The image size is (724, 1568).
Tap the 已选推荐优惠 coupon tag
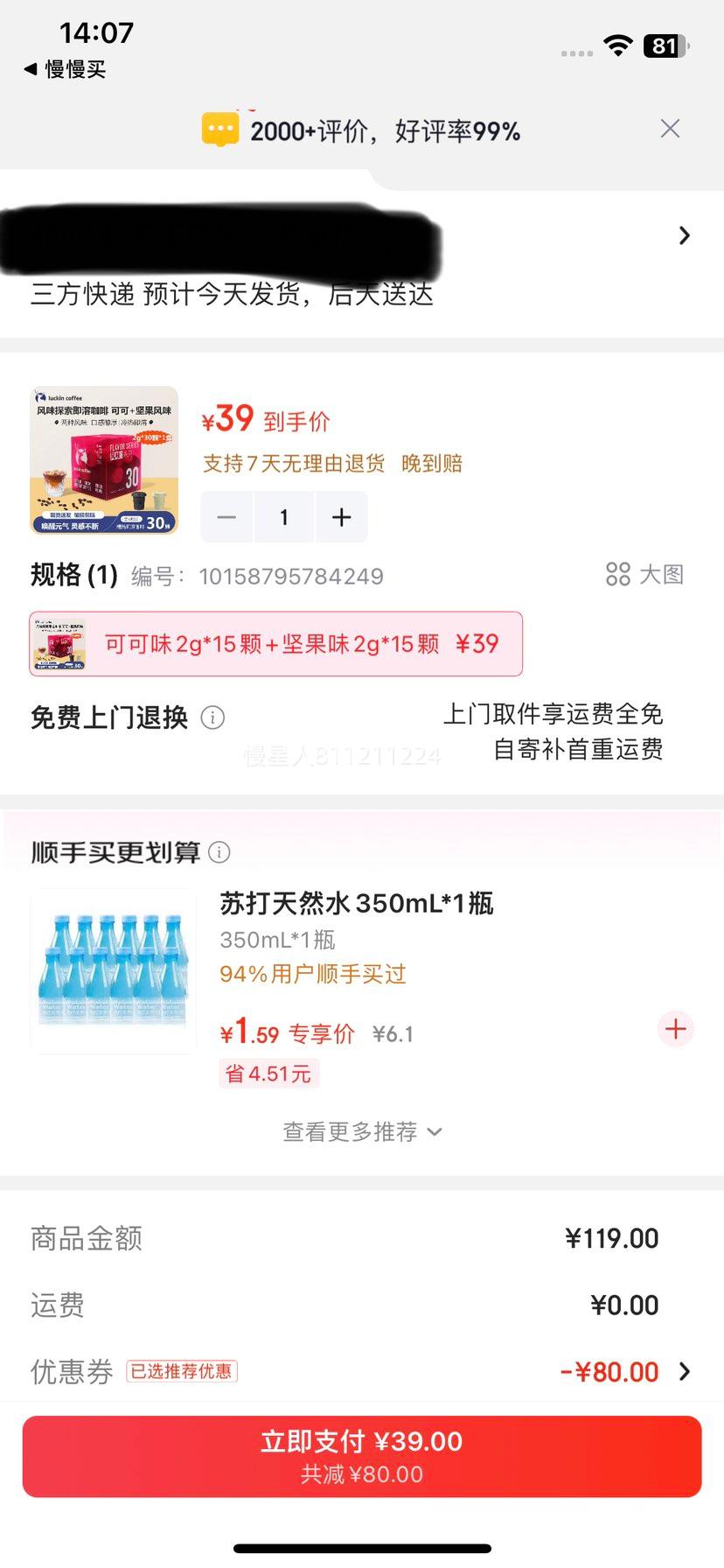pos(182,1370)
